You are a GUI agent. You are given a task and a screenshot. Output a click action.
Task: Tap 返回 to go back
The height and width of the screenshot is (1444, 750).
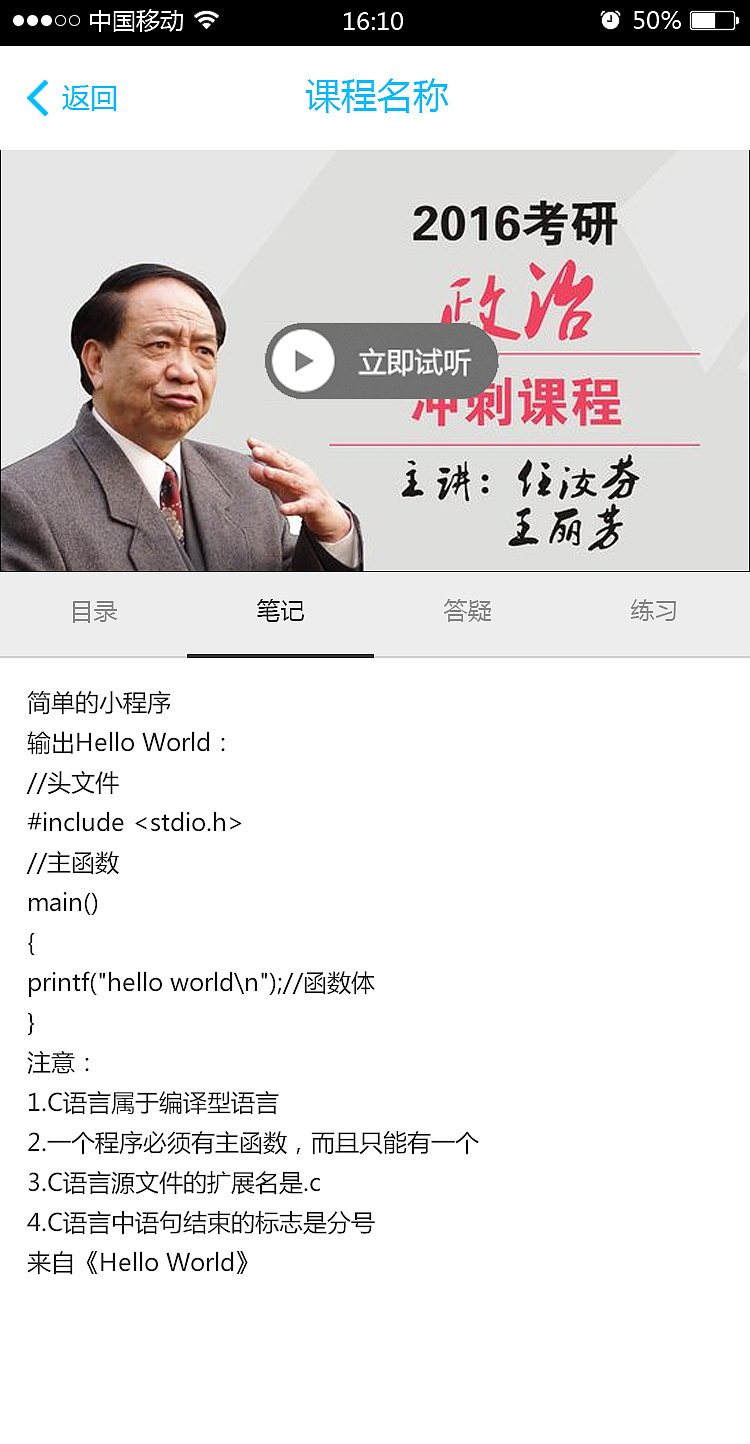90,98
